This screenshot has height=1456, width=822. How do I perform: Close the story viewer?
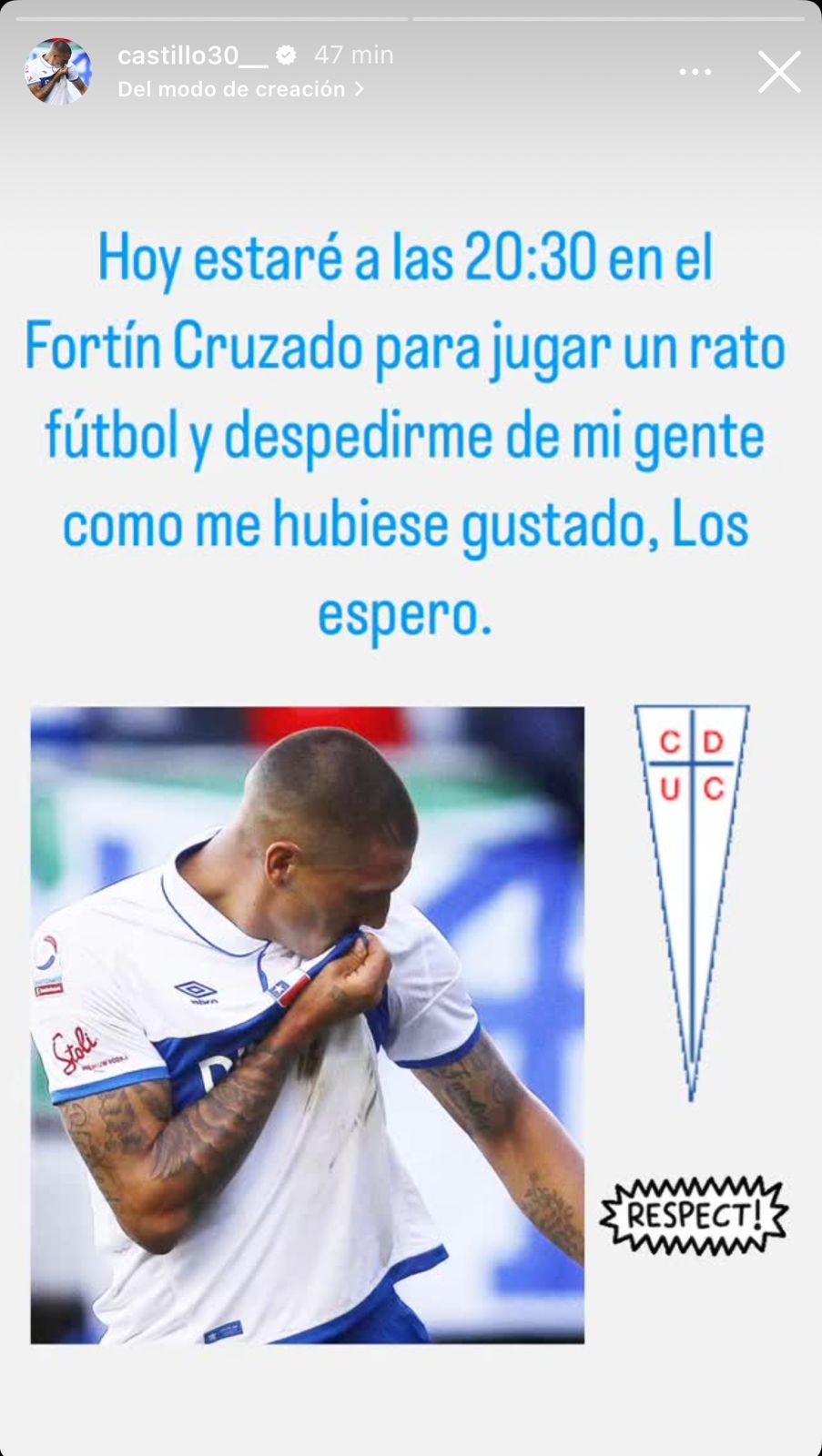[x=779, y=72]
